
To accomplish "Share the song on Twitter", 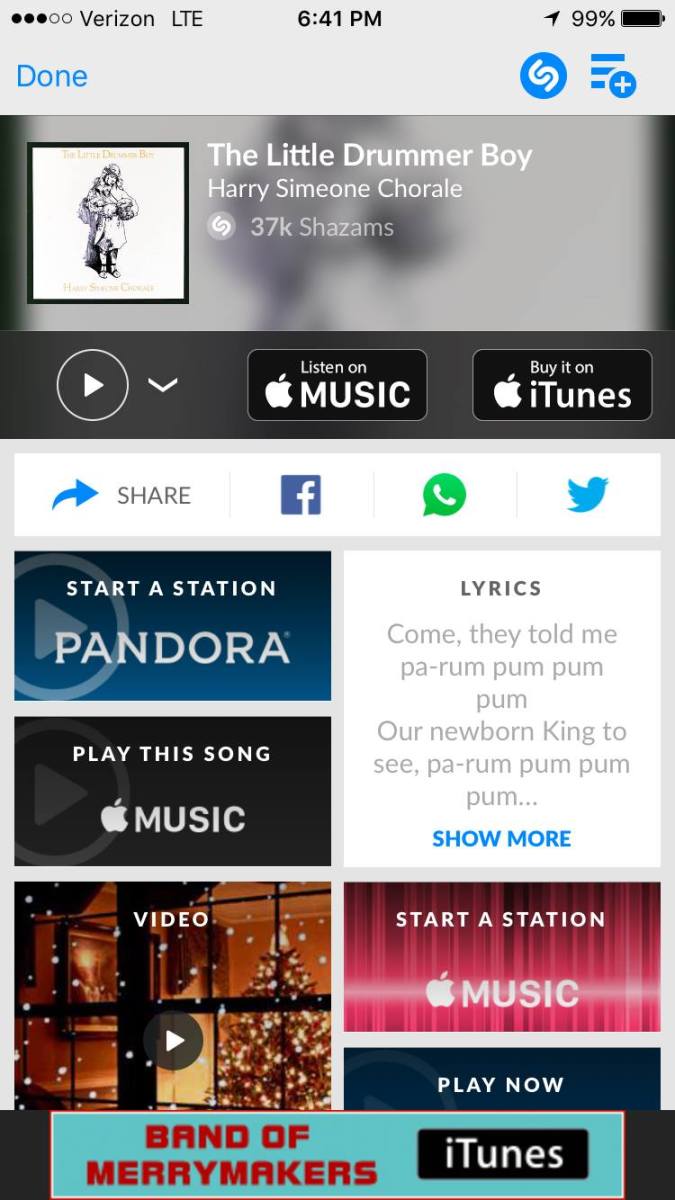I will [587, 495].
